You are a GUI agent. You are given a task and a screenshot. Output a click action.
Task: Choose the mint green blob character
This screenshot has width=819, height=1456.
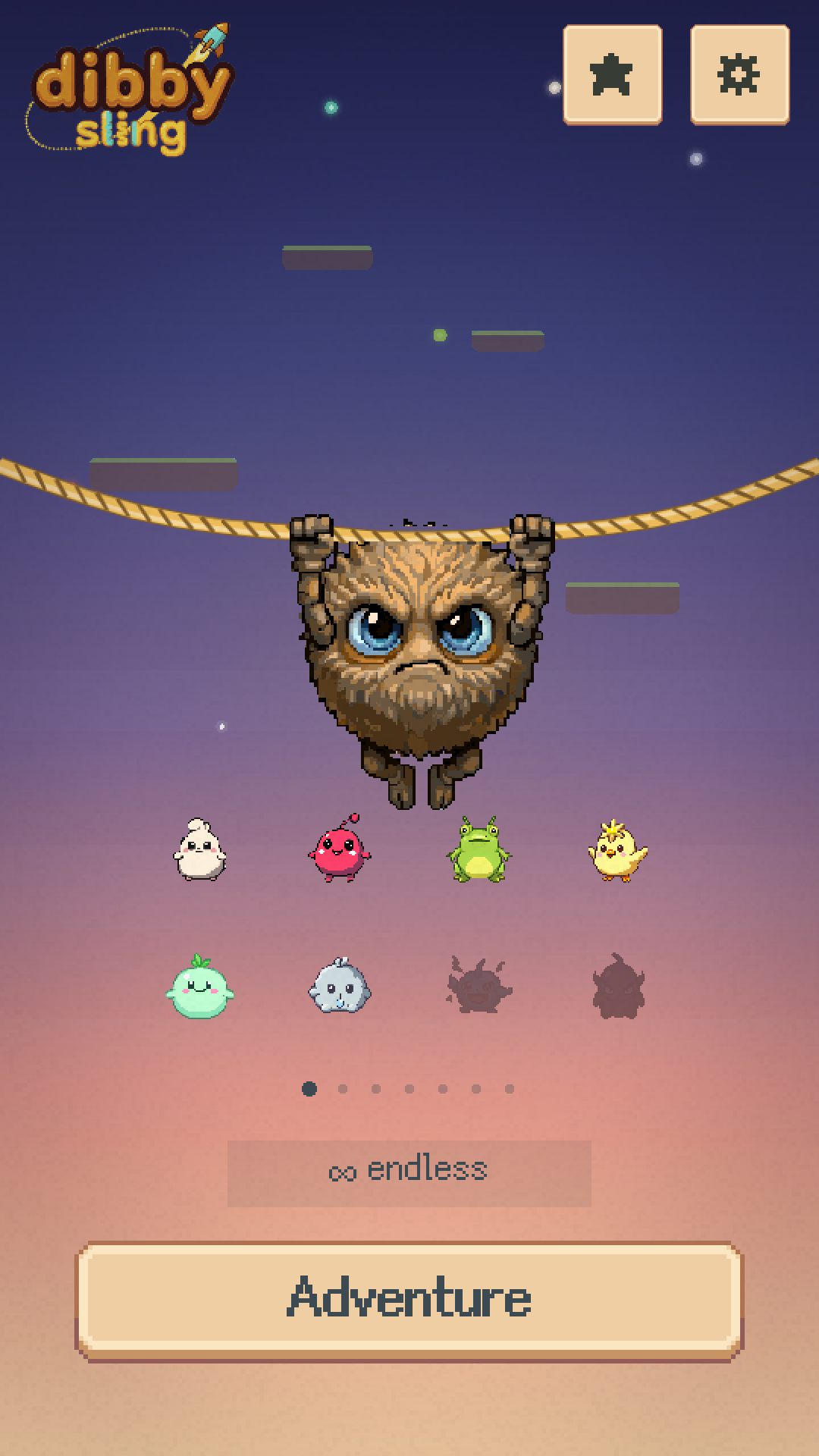pyautogui.click(x=199, y=986)
